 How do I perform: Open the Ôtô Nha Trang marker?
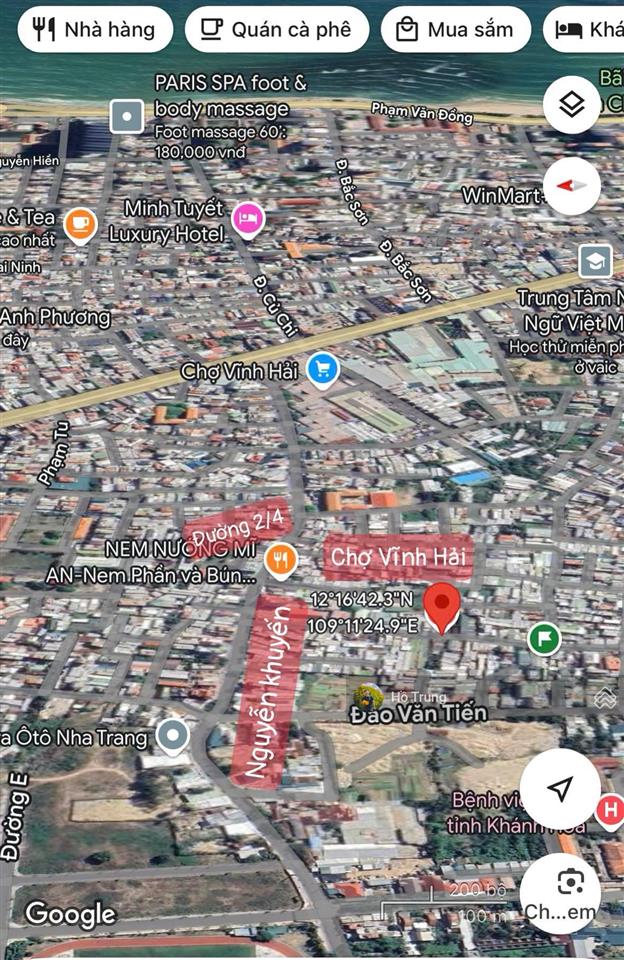(x=174, y=737)
